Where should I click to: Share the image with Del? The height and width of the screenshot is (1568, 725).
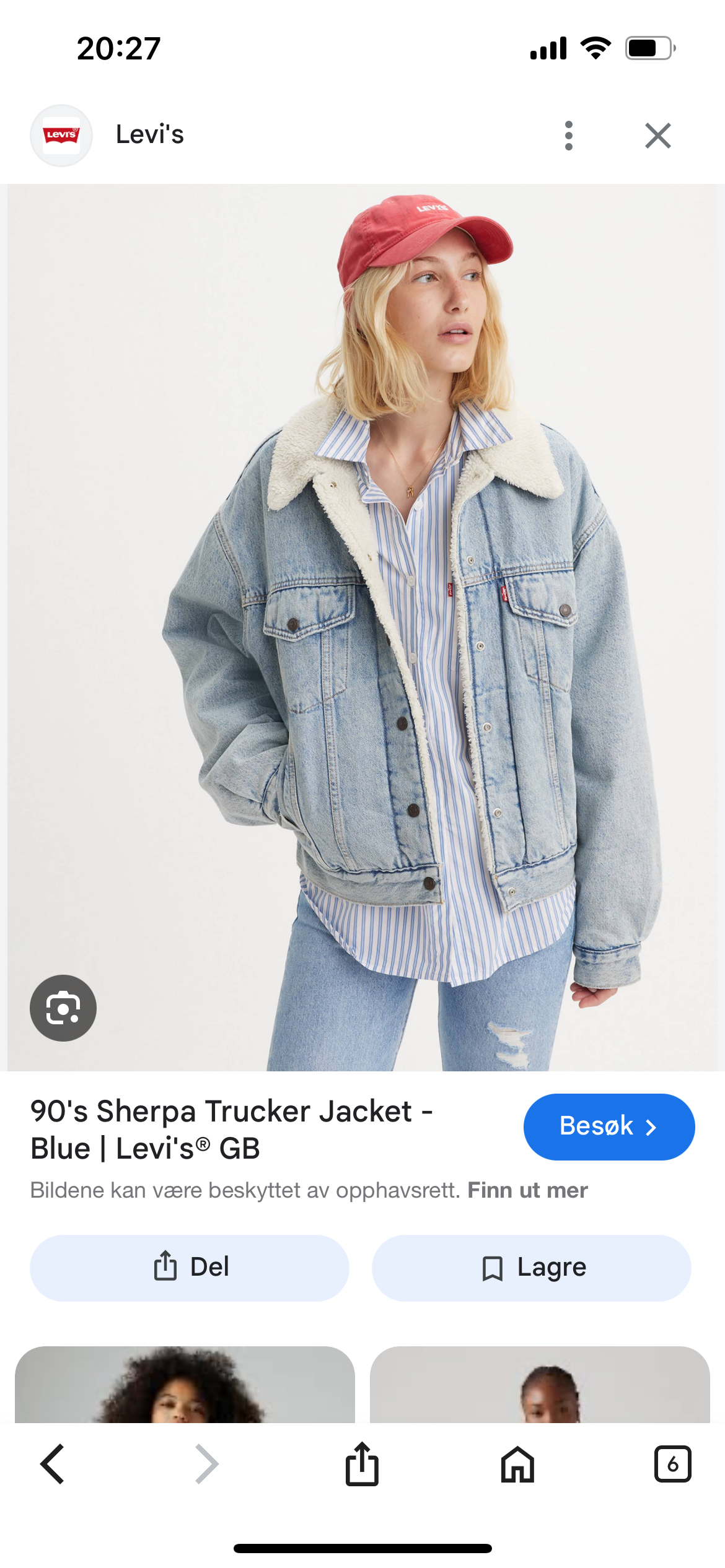(189, 1268)
